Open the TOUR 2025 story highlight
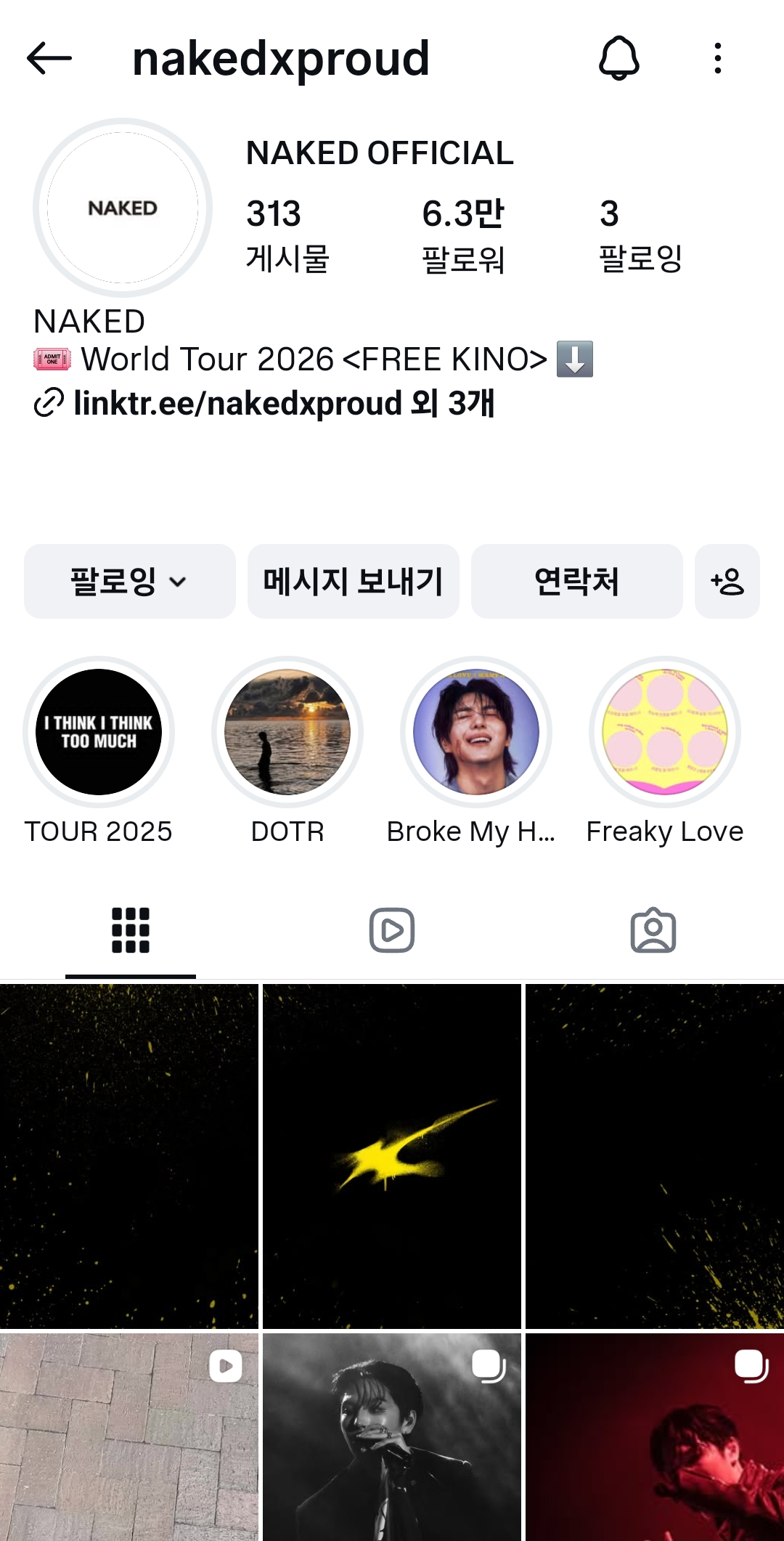 [x=99, y=732]
